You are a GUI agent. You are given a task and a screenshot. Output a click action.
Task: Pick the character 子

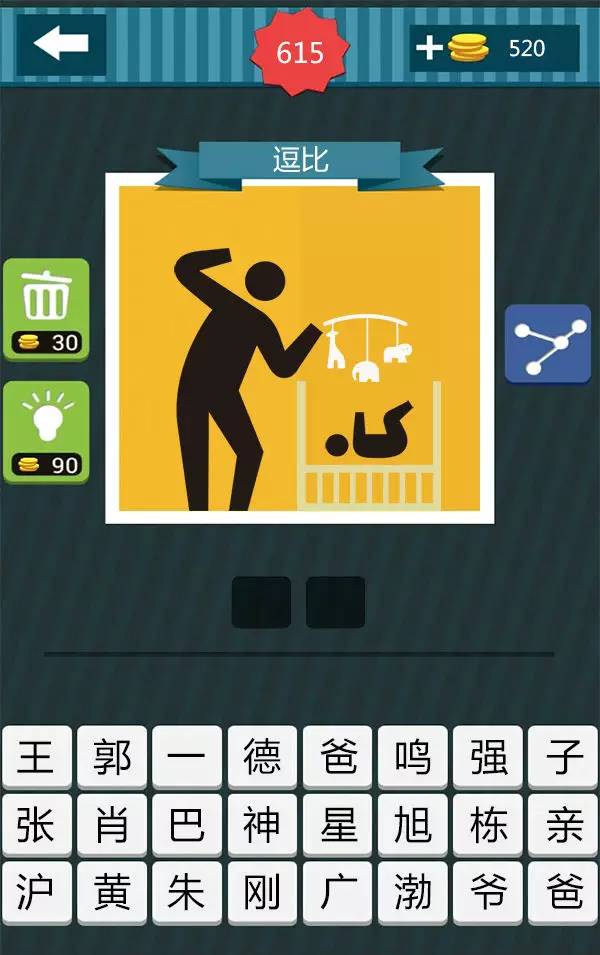[562, 757]
